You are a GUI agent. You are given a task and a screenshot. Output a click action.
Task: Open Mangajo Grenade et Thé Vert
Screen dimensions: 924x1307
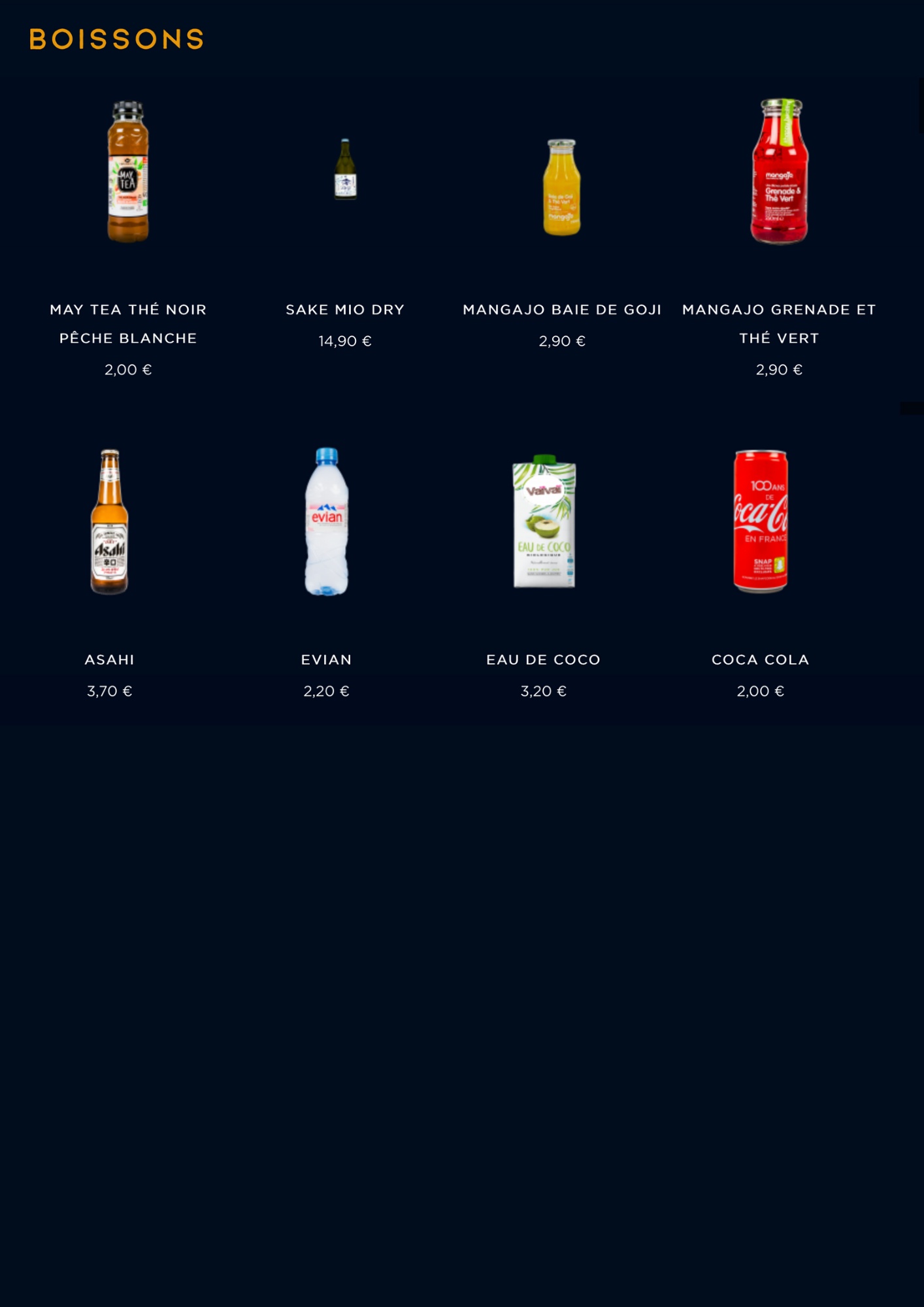(779, 173)
